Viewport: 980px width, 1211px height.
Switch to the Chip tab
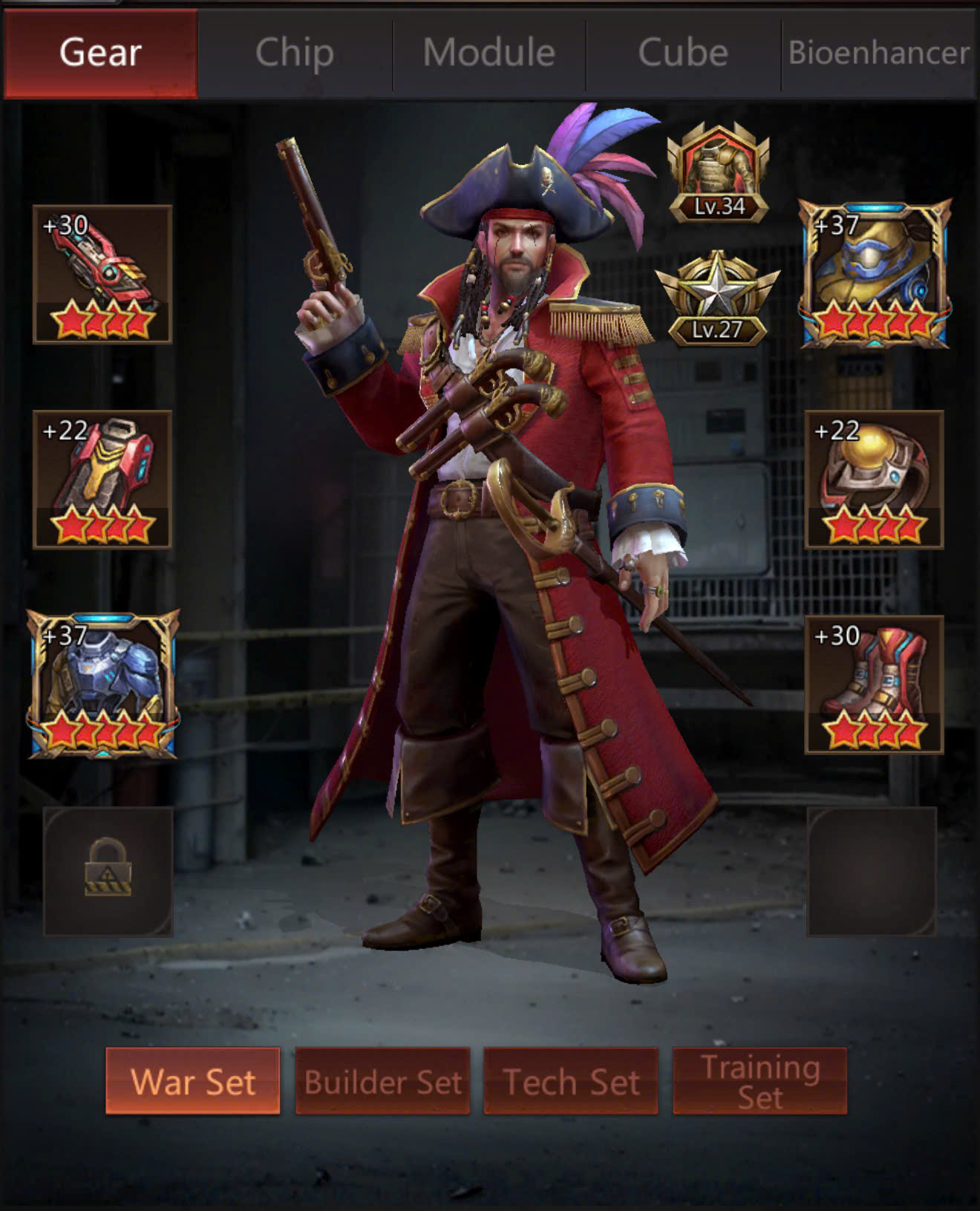[295, 53]
